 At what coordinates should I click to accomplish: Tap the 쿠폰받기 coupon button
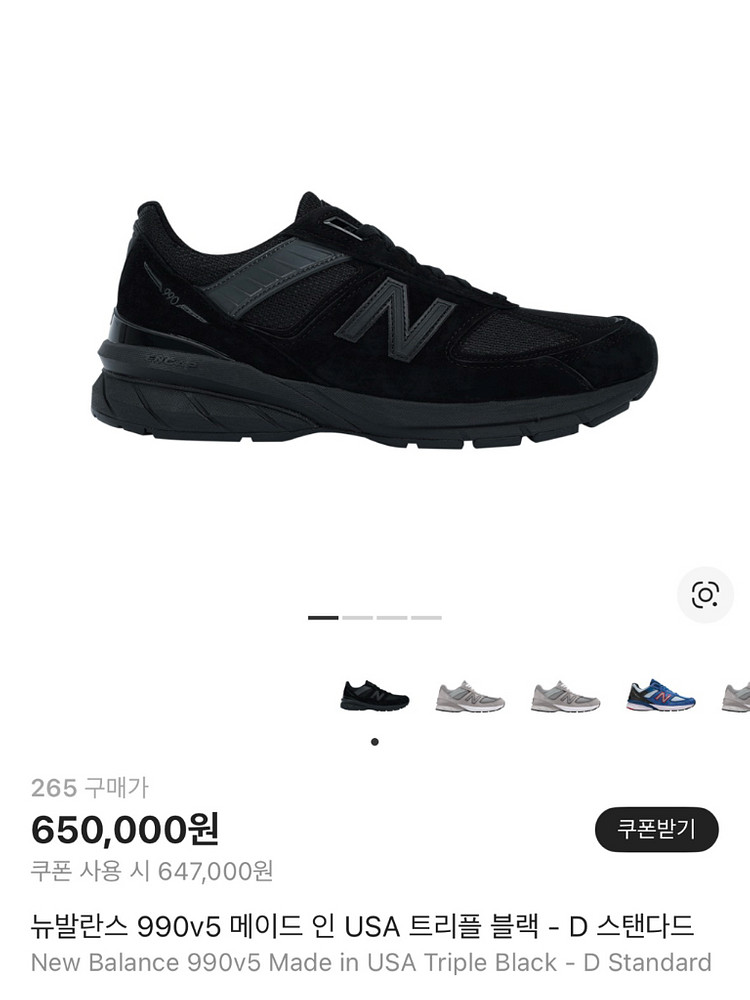pyautogui.click(x=656, y=829)
